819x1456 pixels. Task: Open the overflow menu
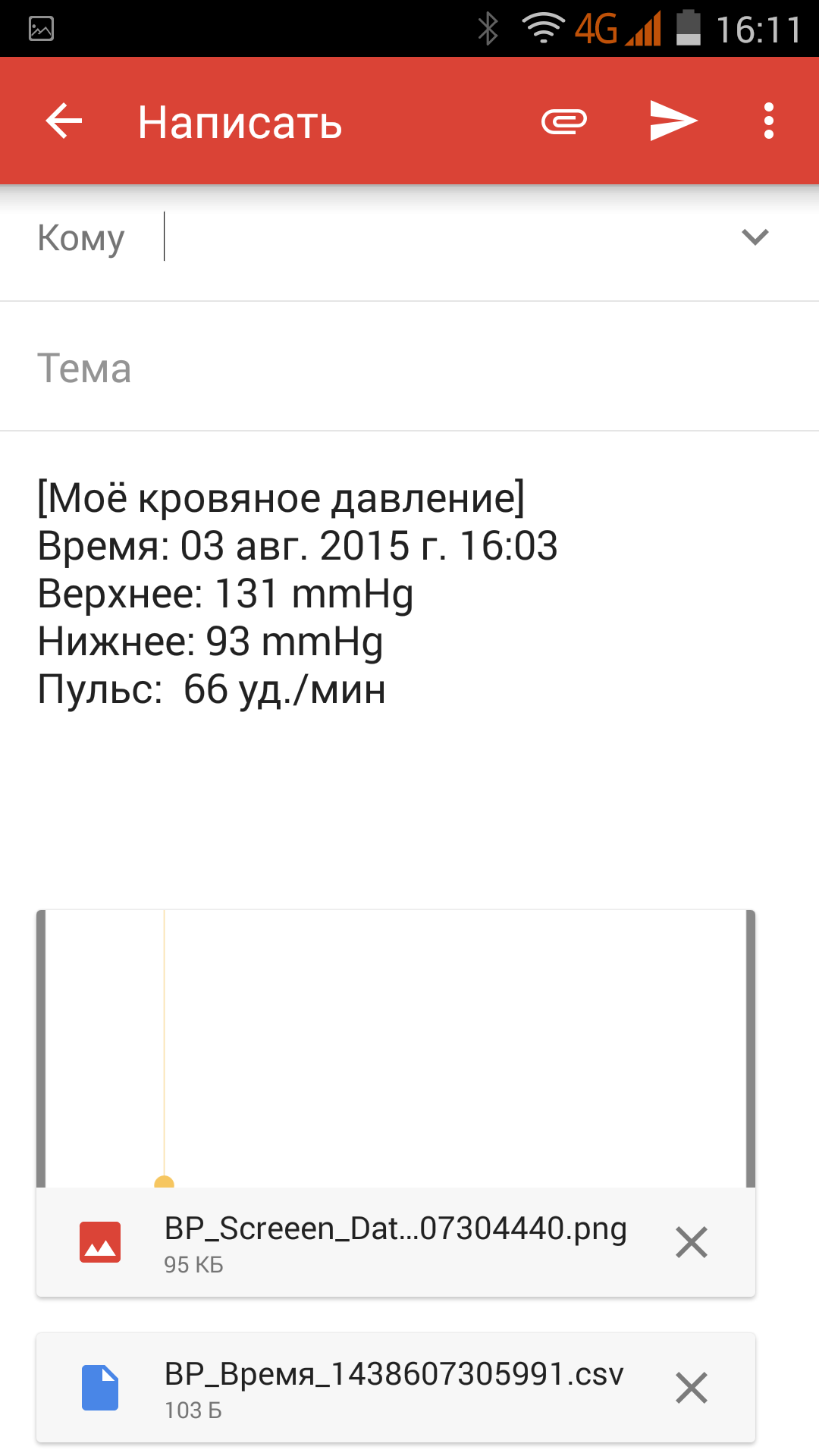coord(769,121)
